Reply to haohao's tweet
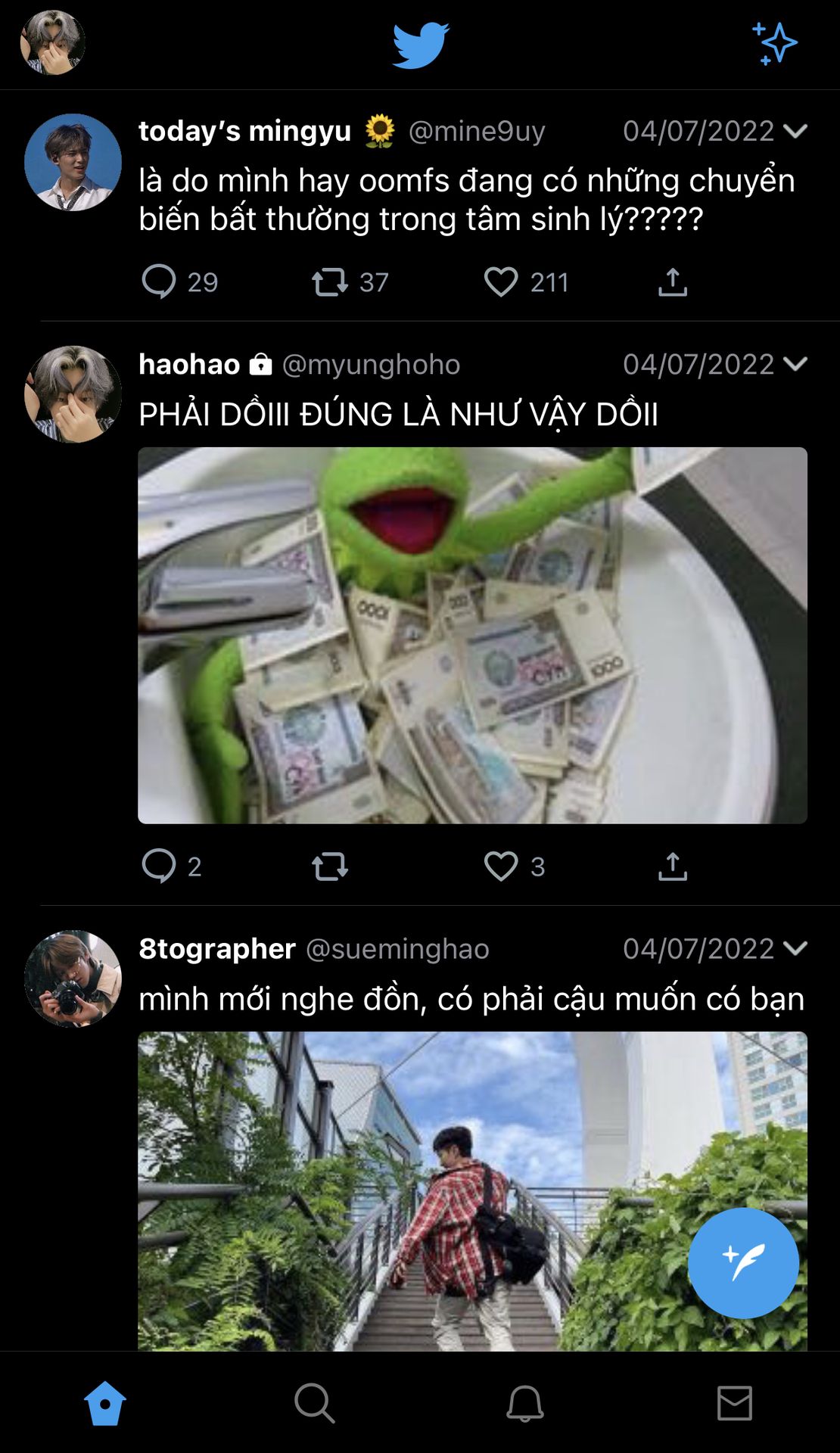 [x=159, y=866]
